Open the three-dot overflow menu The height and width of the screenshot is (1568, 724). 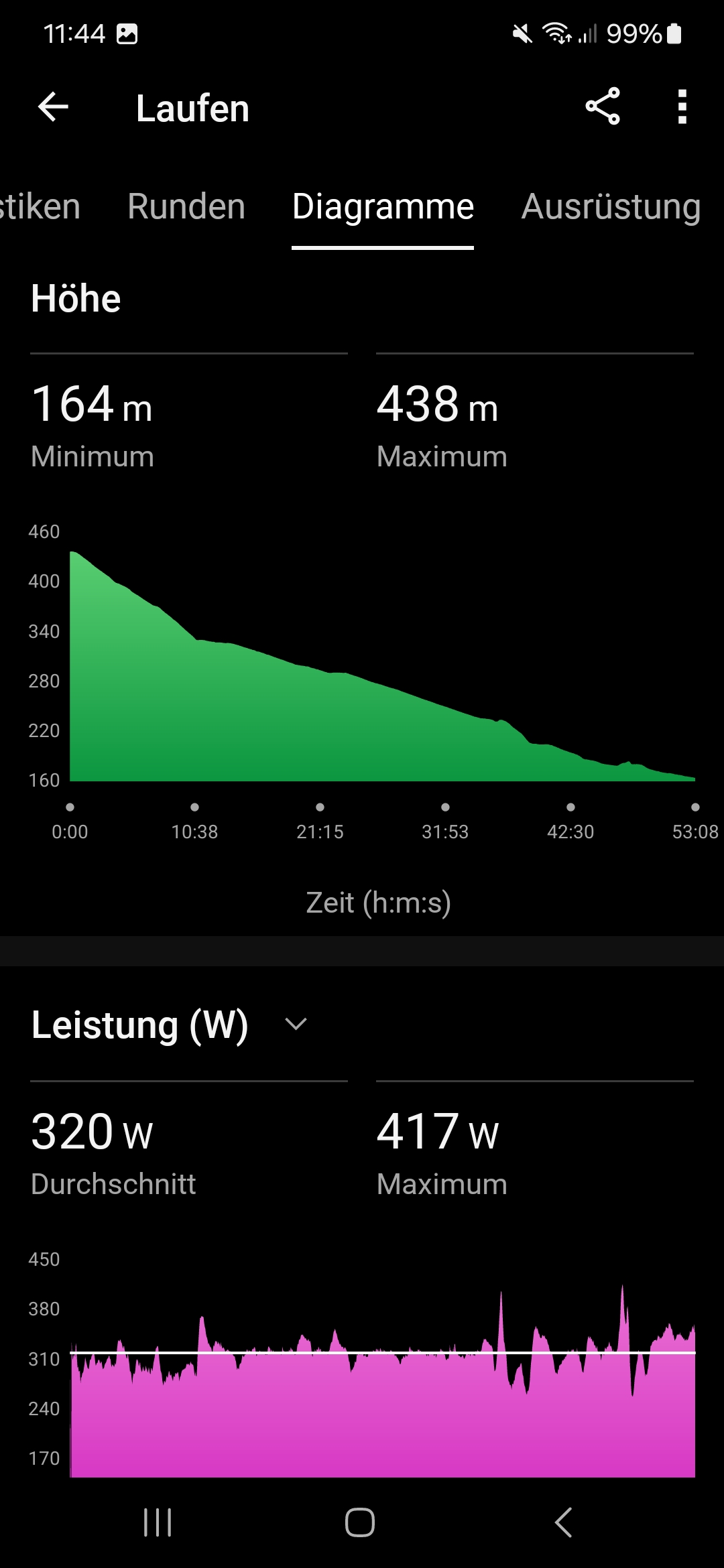pos(682,107)
